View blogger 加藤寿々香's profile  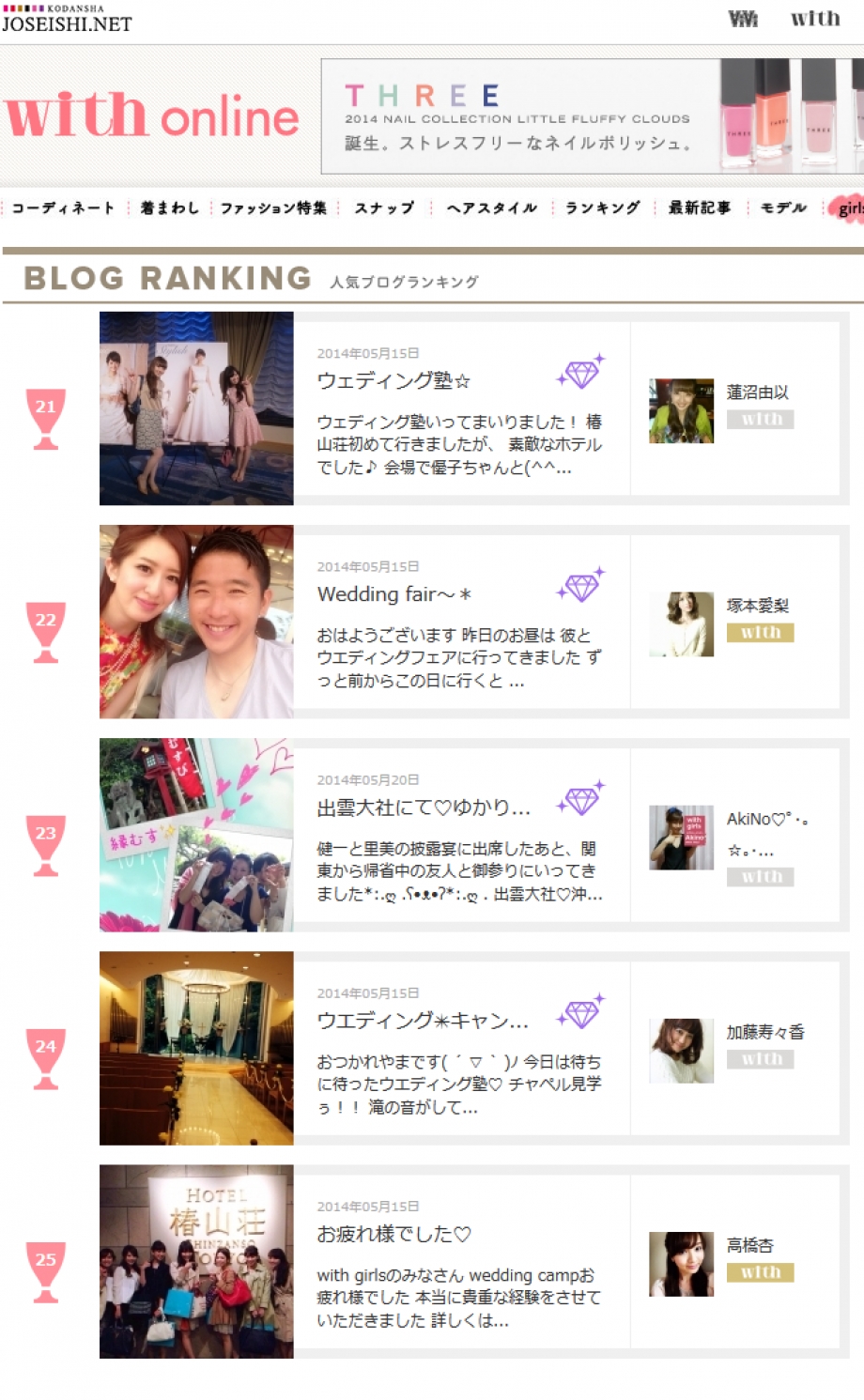pyautogui.click(x=764, y=1032)
